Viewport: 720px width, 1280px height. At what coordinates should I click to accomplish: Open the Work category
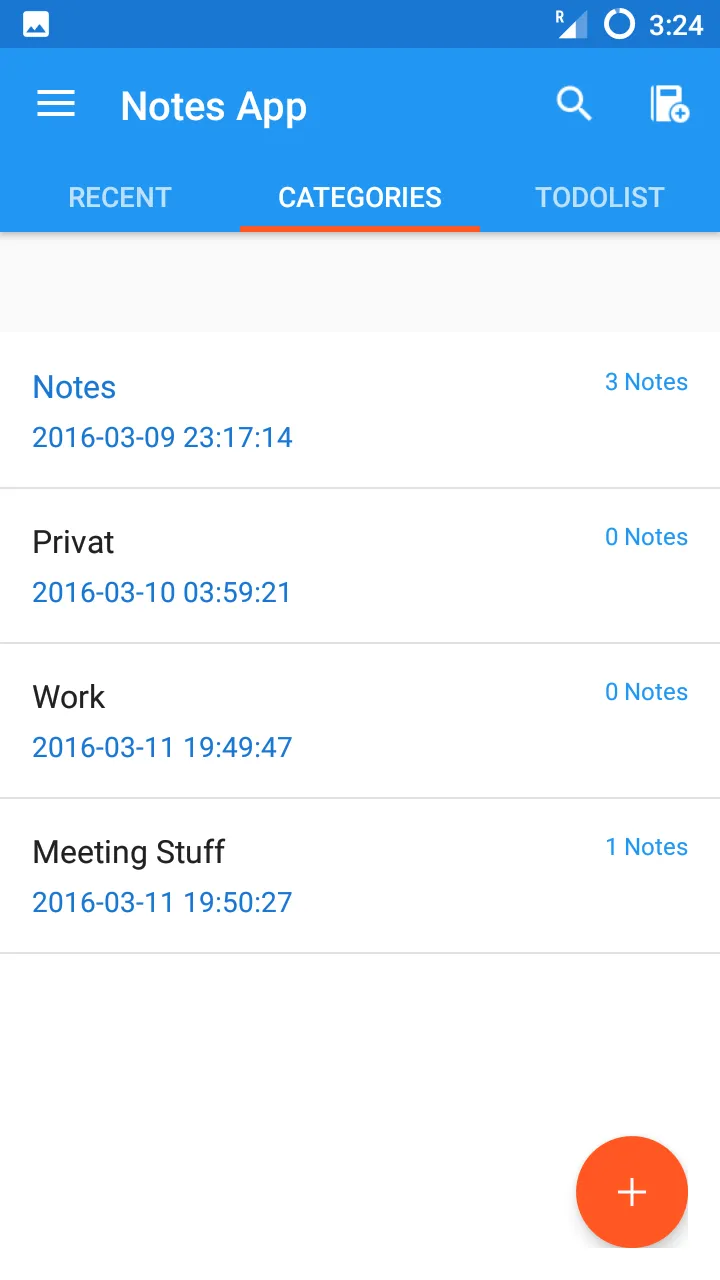[x=360, y=721]
